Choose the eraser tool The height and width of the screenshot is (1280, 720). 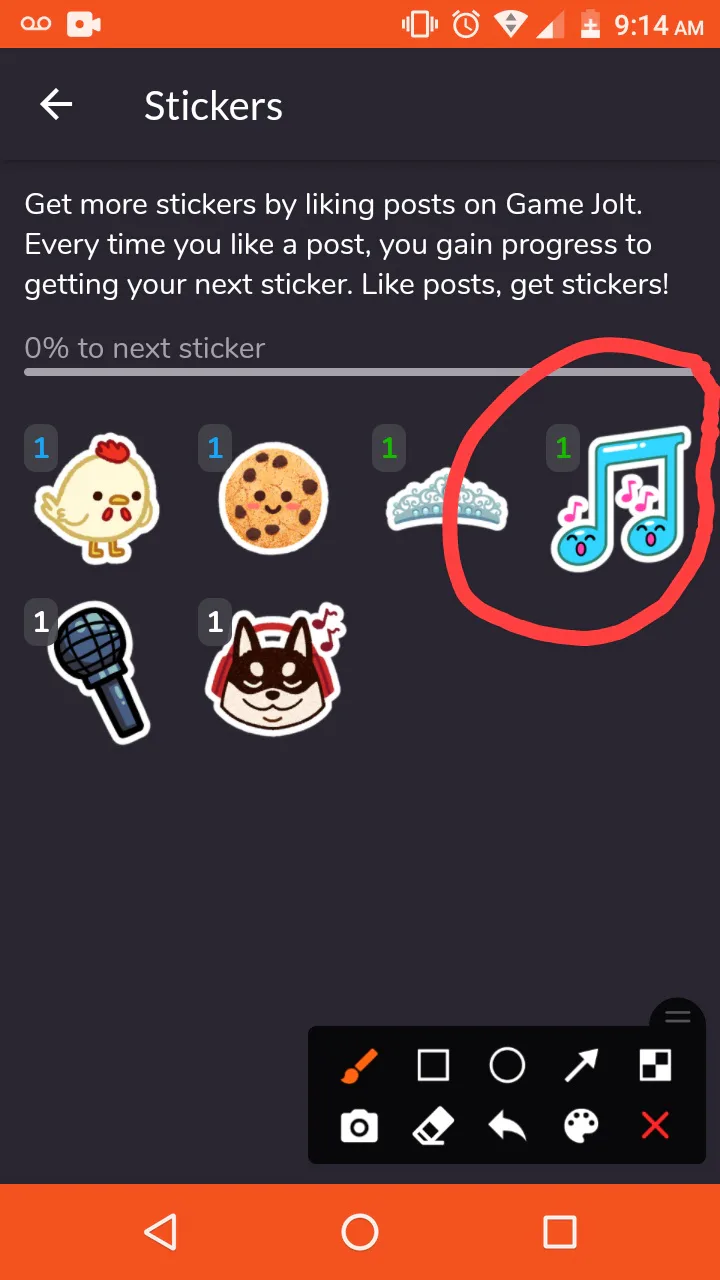point(433,1128)
